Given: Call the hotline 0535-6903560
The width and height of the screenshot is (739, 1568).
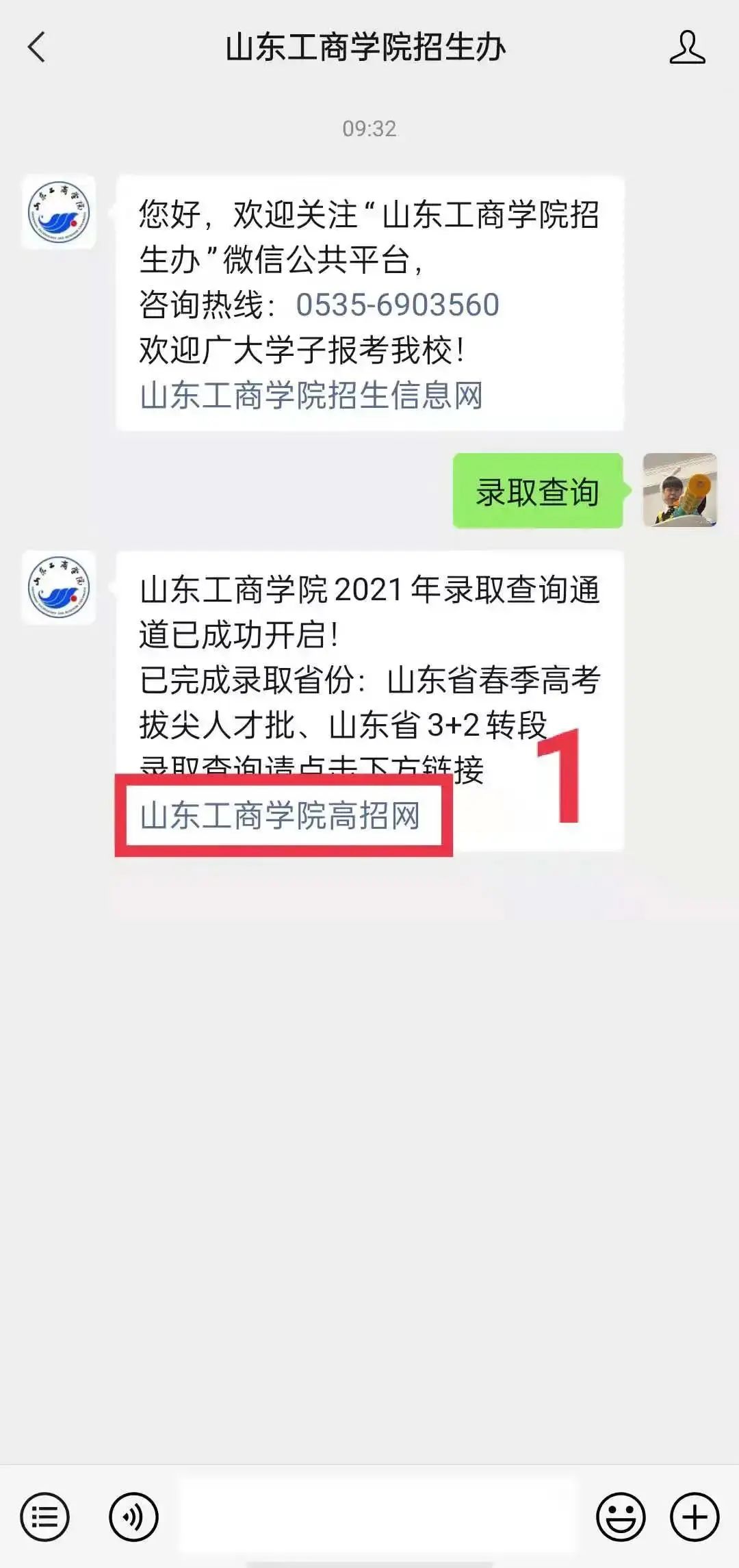Looking at the screenshot, I should click(397, 305).
